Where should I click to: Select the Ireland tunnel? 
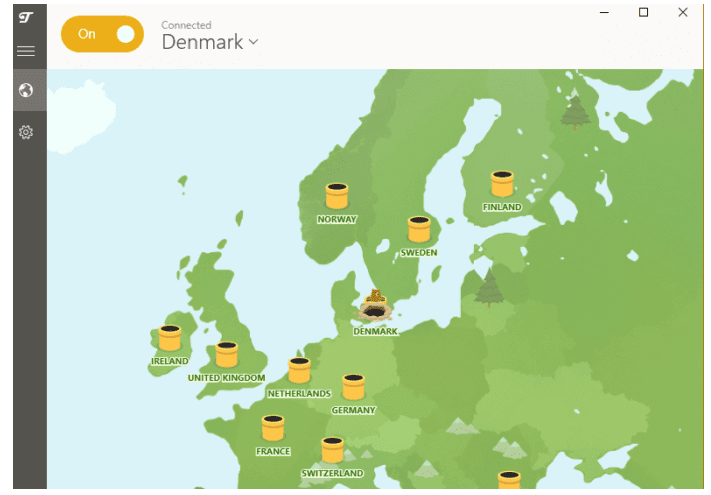pyautogui.click(x=170, y=338)
